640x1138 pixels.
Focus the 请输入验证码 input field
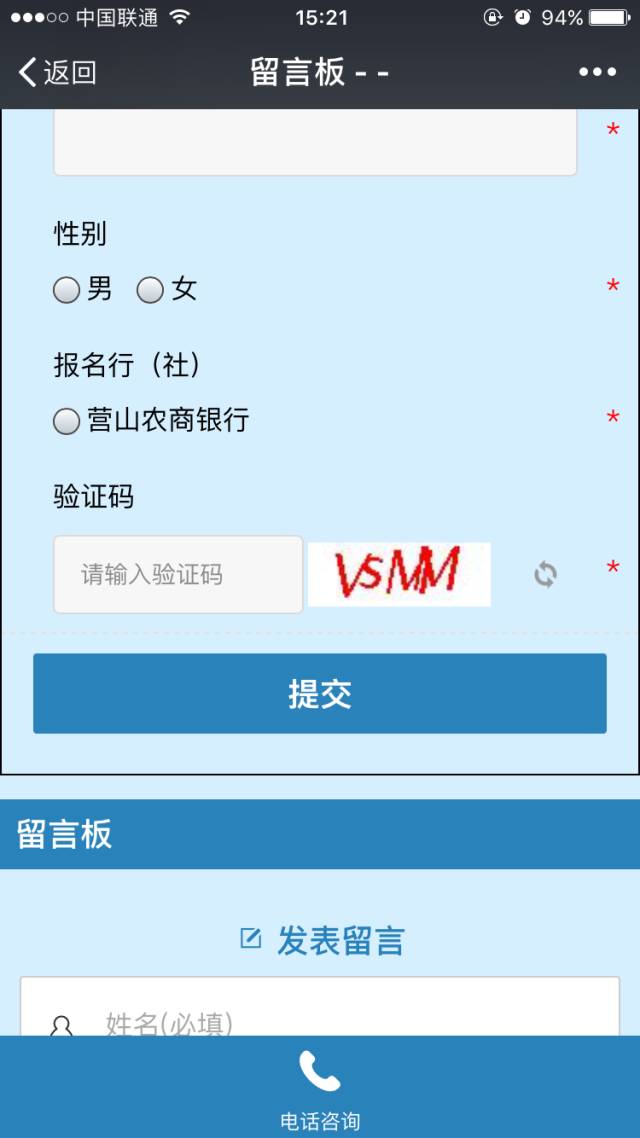coord(178,574)
